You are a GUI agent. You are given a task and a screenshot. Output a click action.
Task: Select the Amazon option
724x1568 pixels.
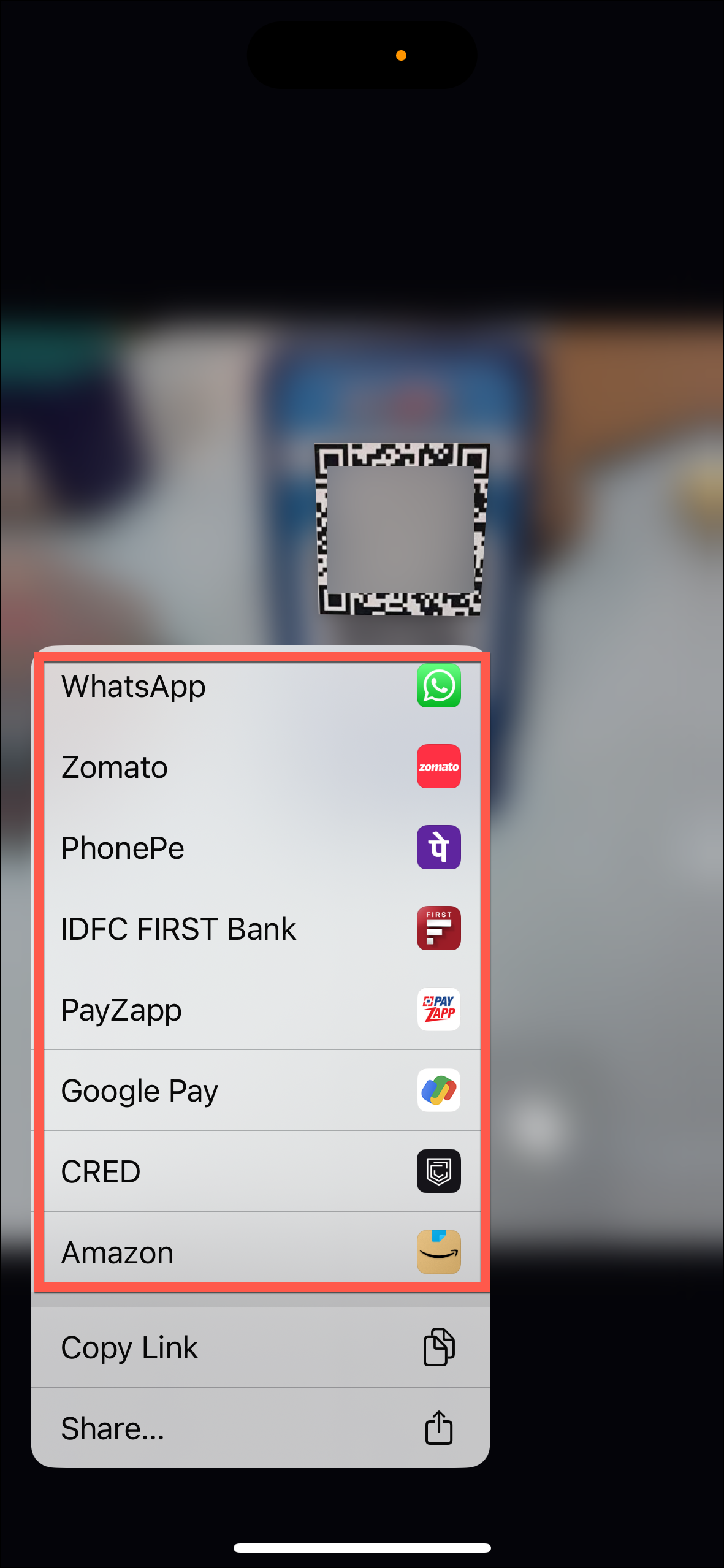tap(261, 1251)
